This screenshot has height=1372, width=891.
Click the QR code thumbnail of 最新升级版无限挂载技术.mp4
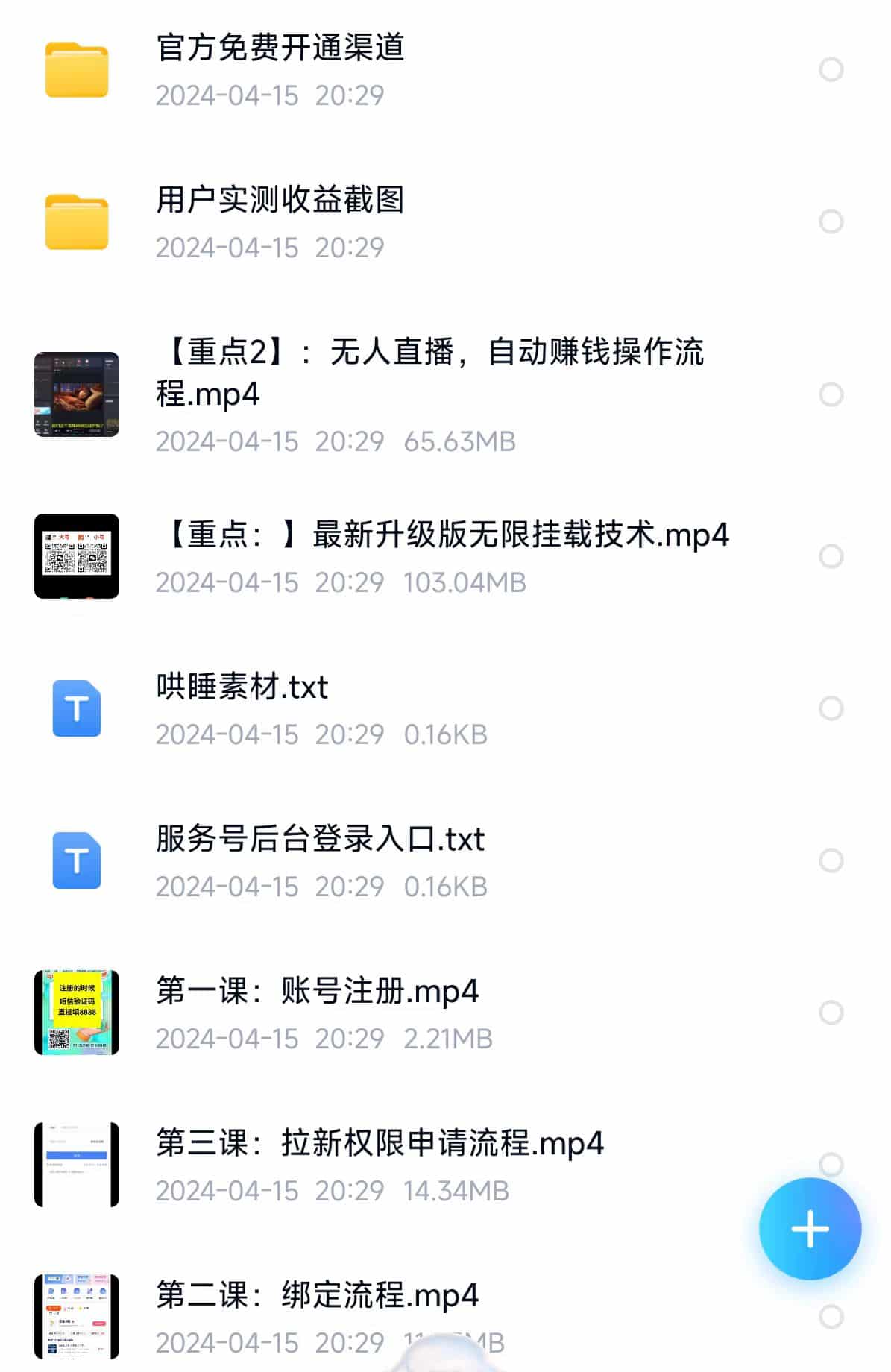point(75,556)
